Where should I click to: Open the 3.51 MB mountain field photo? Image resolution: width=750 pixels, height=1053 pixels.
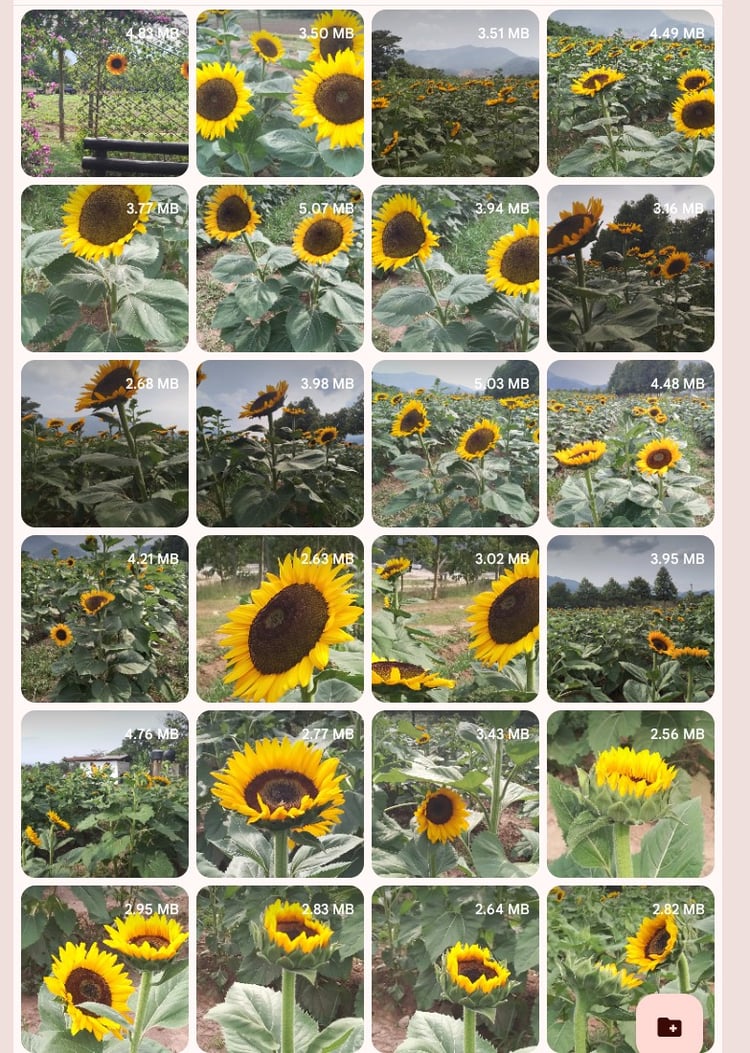pyautogui.click(x=455, y=93)
